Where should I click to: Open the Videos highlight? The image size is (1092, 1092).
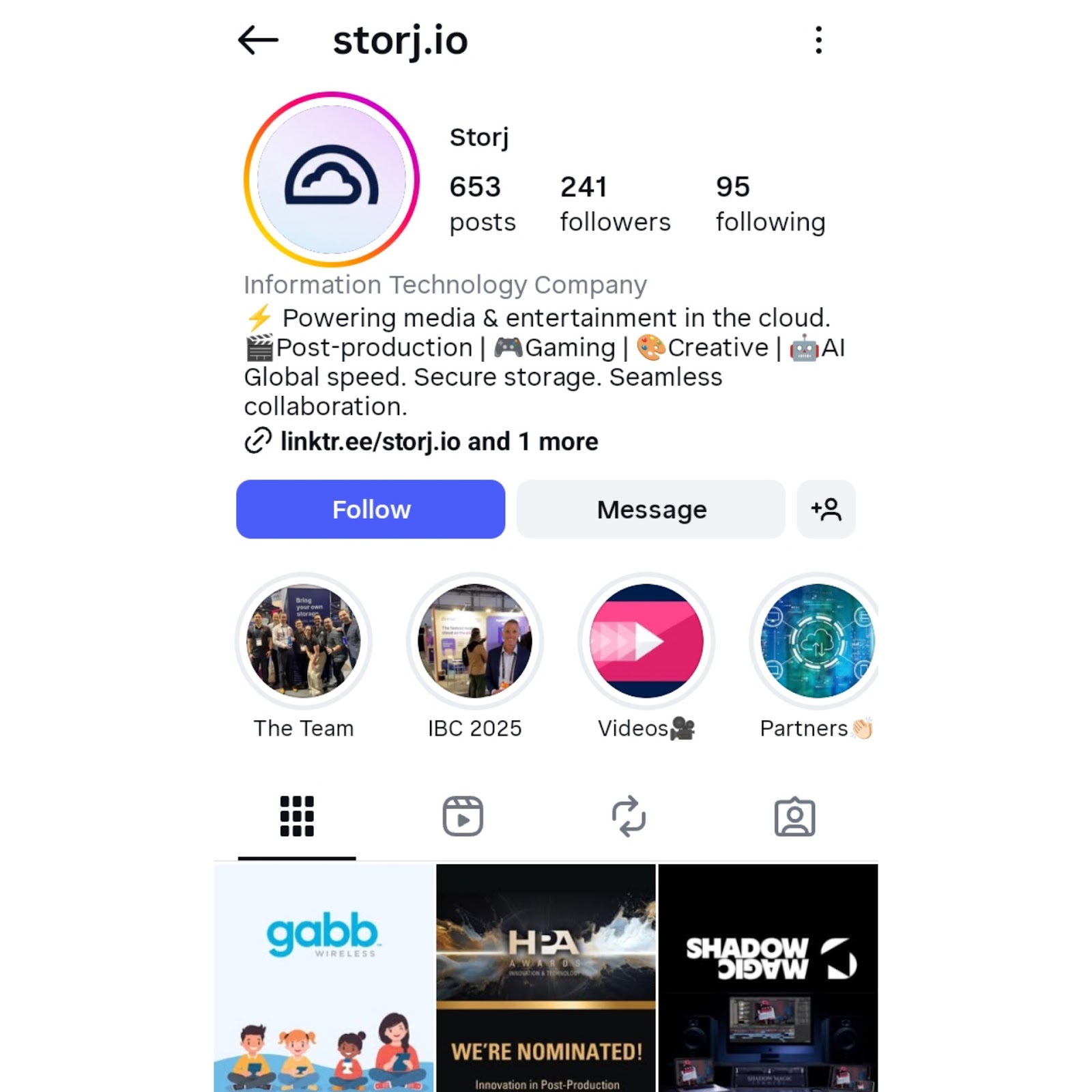[x=646, y=642]
